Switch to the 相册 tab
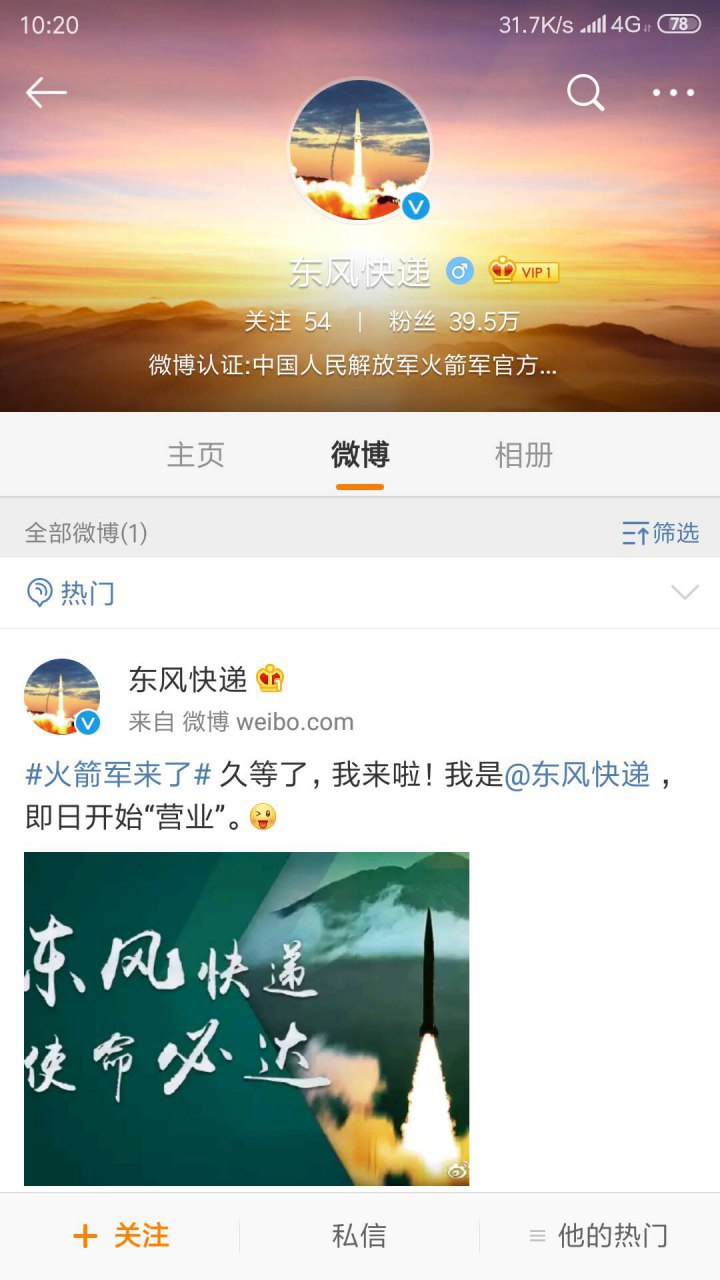This screenshot has width=720, height=1280. [x=524, y=455]
